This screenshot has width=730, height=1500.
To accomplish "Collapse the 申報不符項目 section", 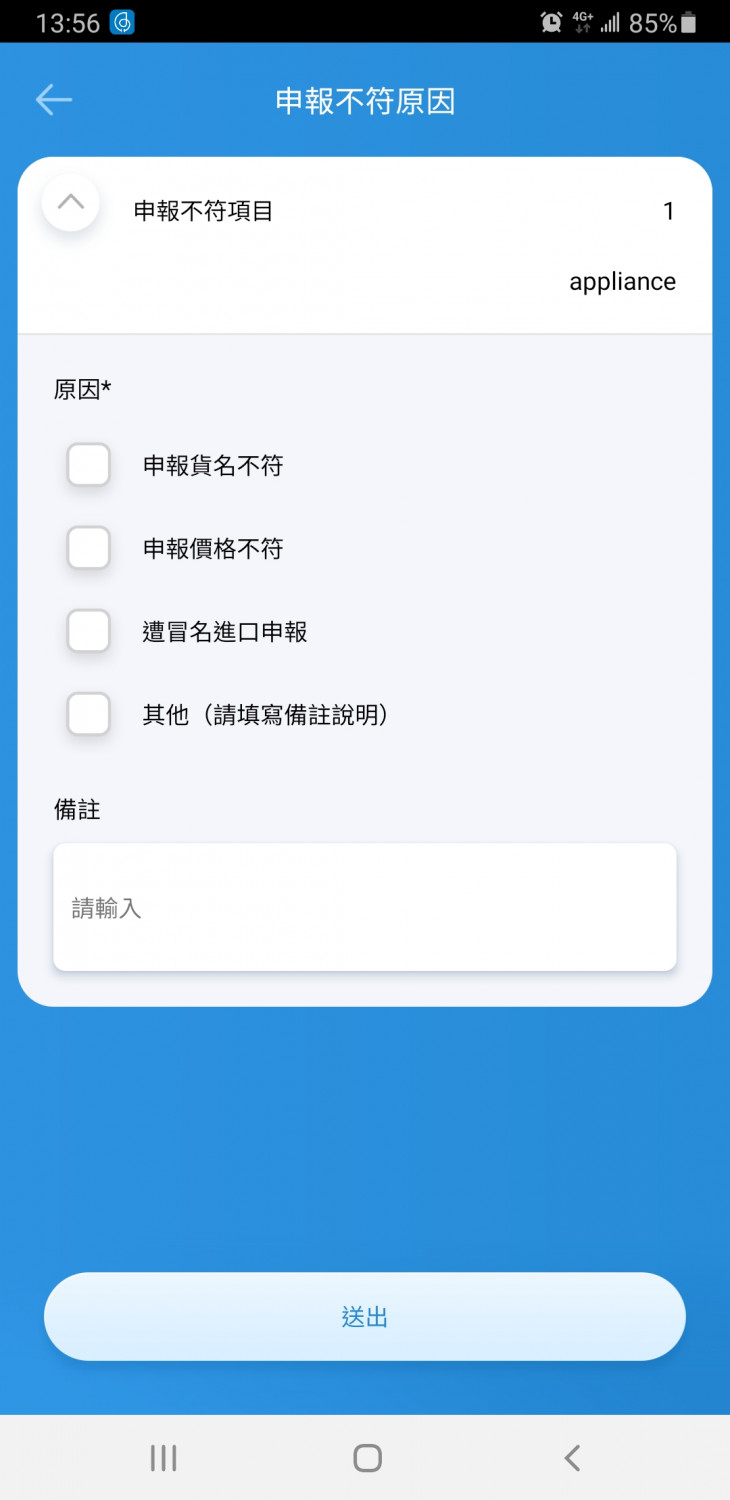I will click(x=70, y=203).
